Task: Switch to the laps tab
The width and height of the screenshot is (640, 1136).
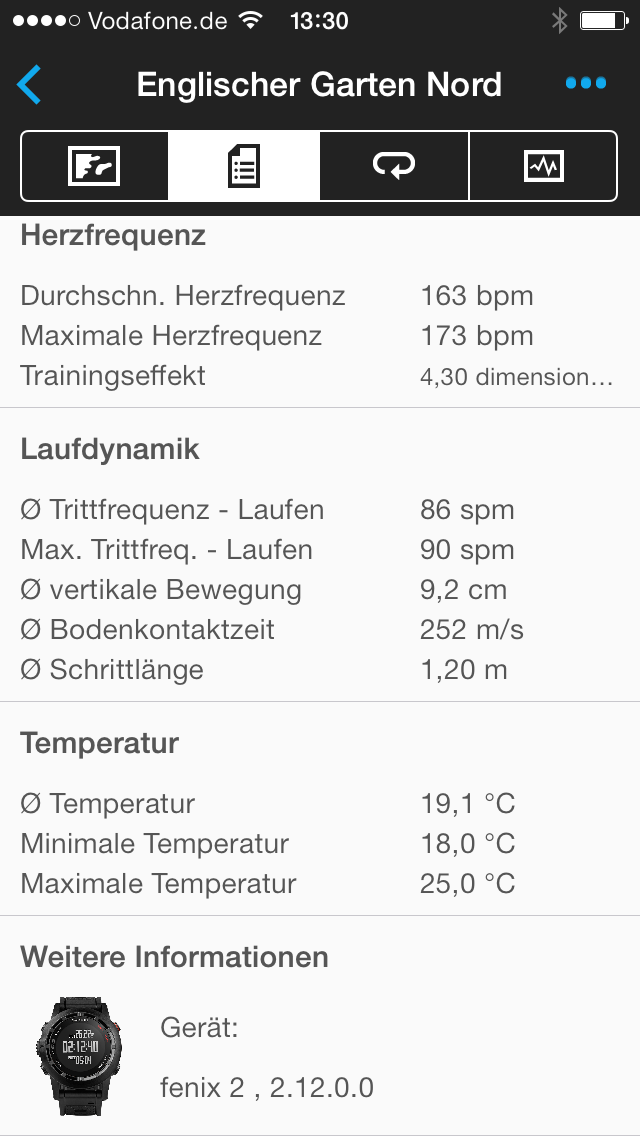Action: tap(394, 166)
